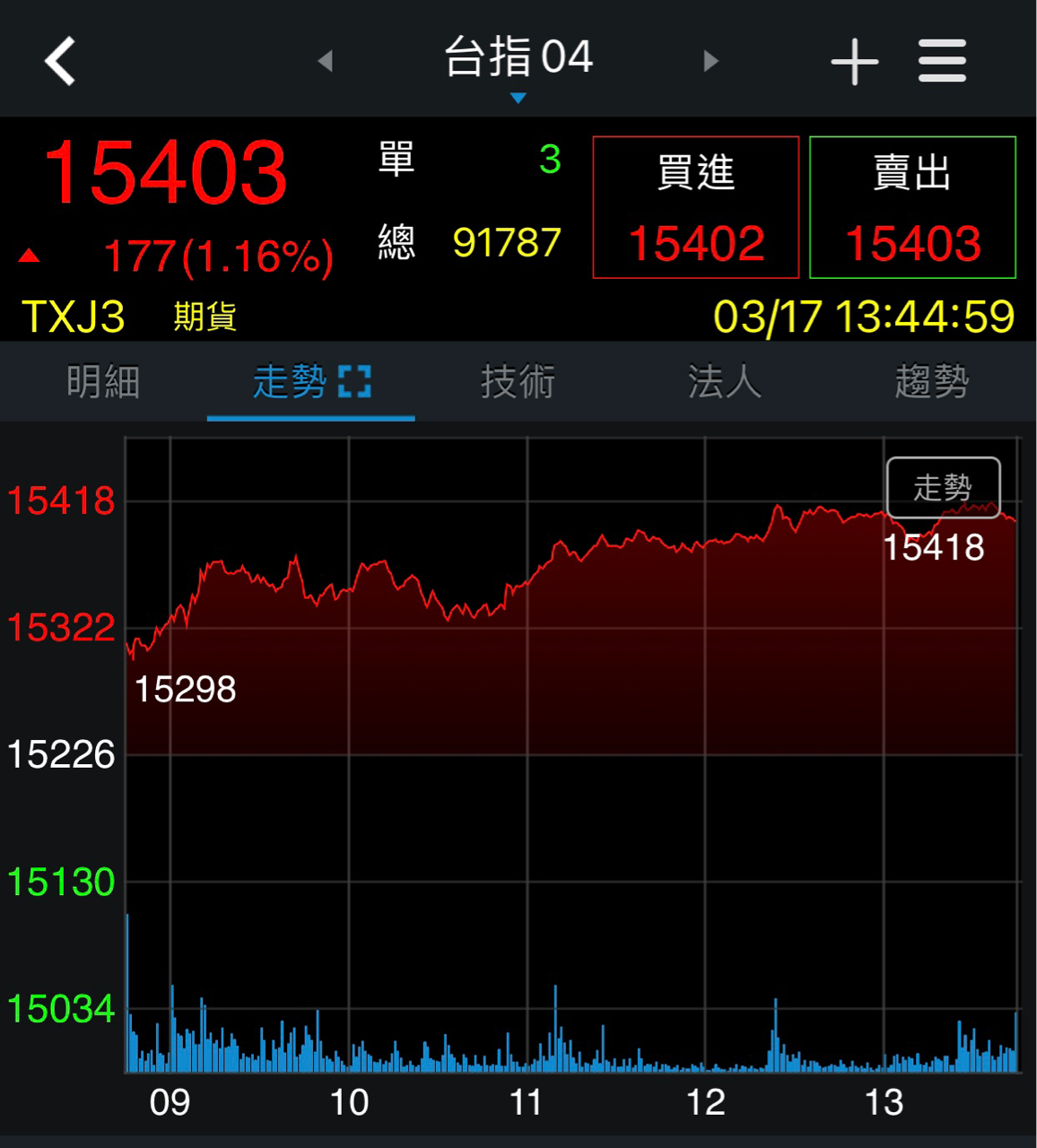1037x1148 pixels.
Task: Tap the 15418 price marker on the chart
Action: click(x=933, y=547)
